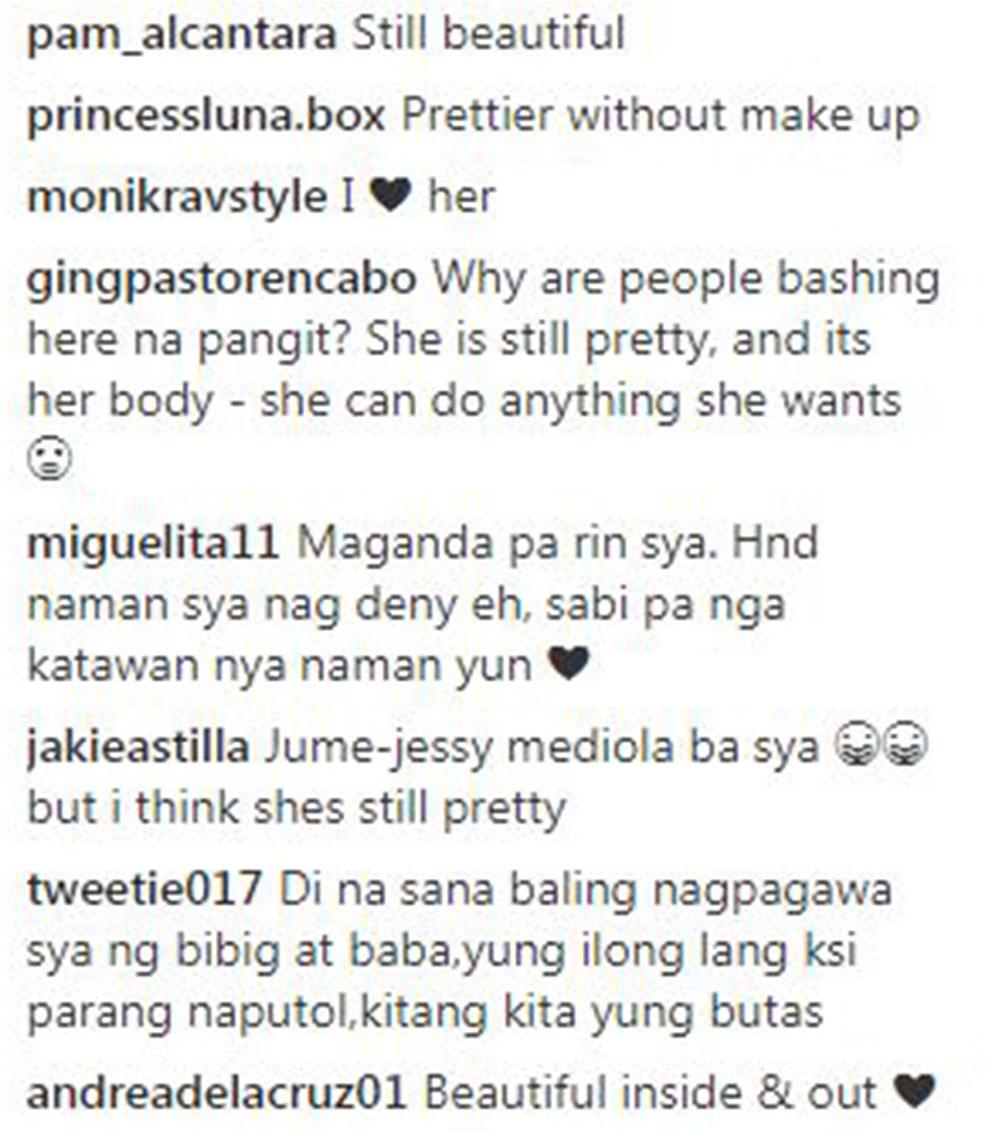This screenshot has height=1134, width=1000.
Task: Open pam_alcantara's profile
Action: 180,35
